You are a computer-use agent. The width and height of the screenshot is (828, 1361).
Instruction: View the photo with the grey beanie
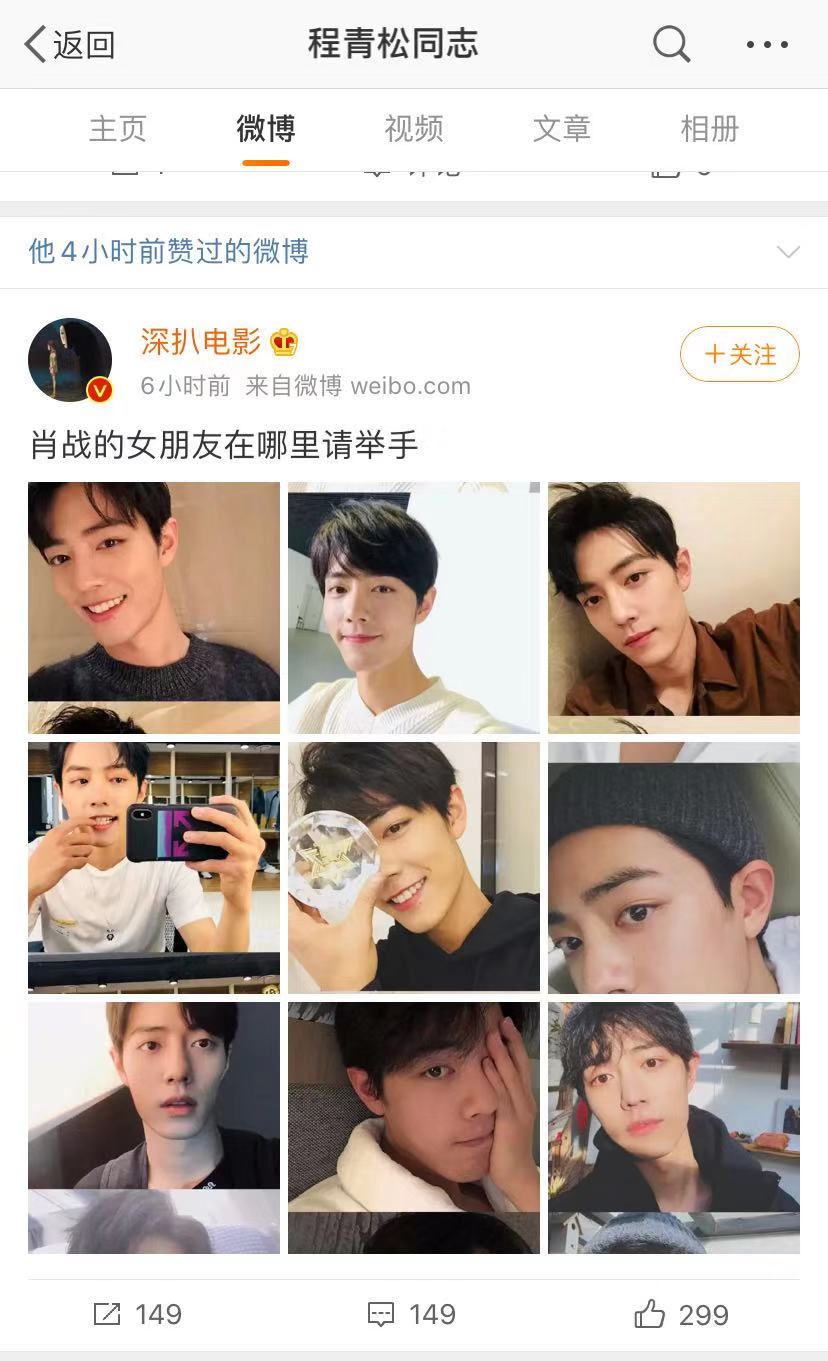point(674,867)
